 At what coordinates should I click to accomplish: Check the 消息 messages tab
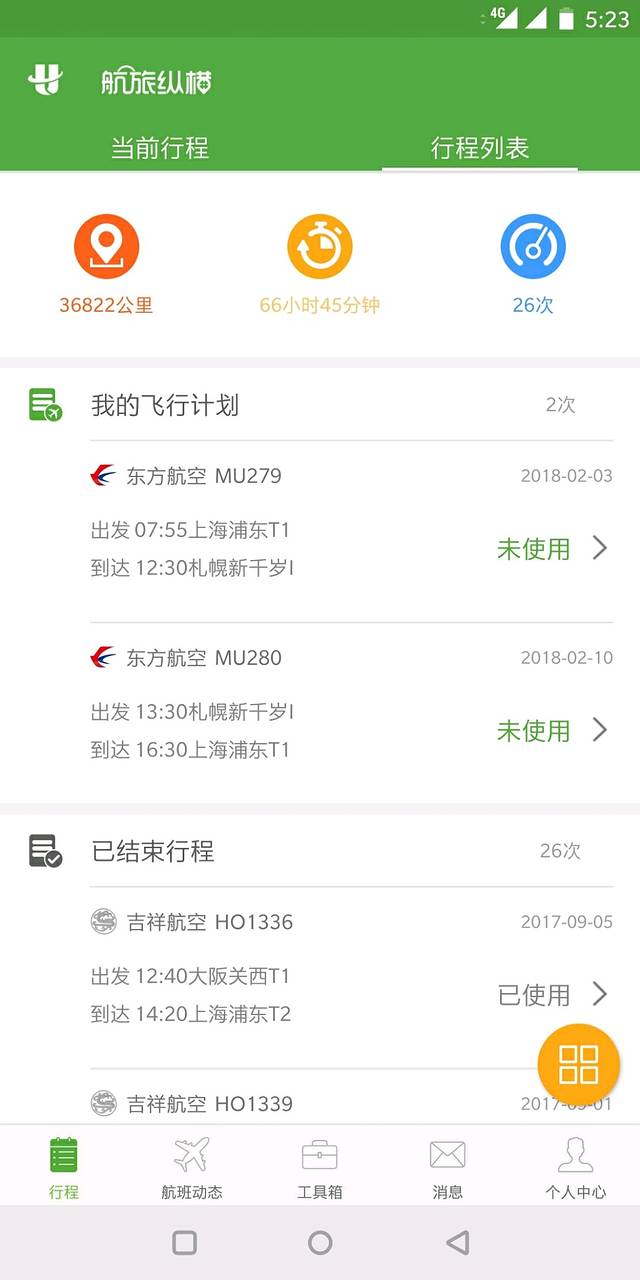447,1166
